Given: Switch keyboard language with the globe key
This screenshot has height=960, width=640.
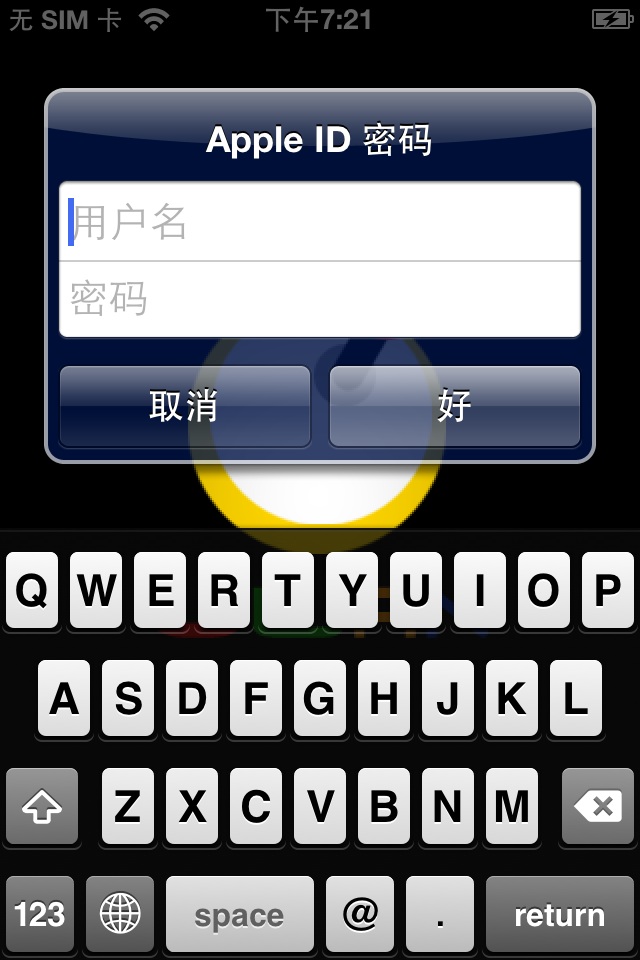Looking at the screenshot, I should point(120,914).
